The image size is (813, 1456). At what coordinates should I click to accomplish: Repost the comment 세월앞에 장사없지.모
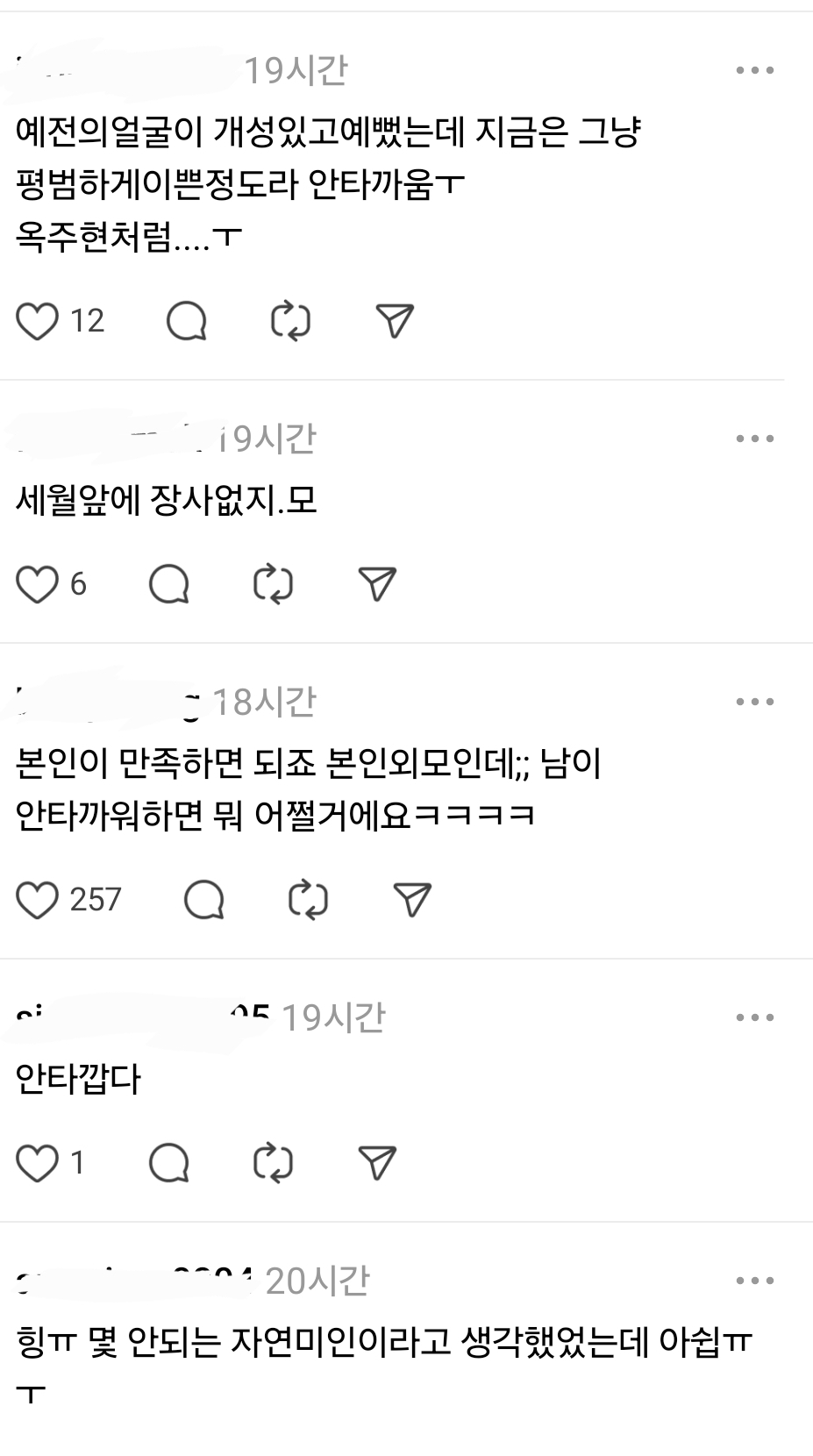273,584
